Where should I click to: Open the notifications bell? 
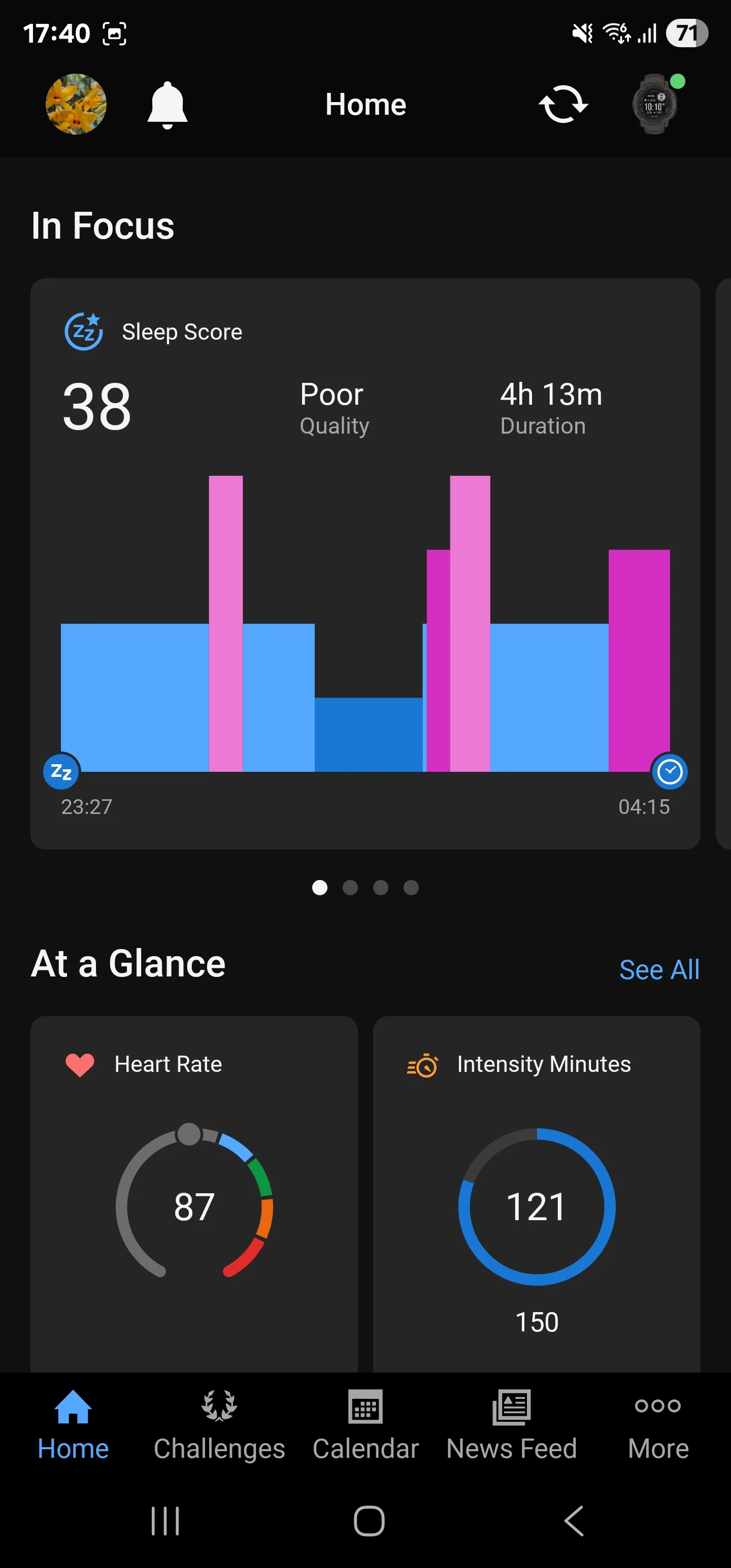tap(168, 105)
